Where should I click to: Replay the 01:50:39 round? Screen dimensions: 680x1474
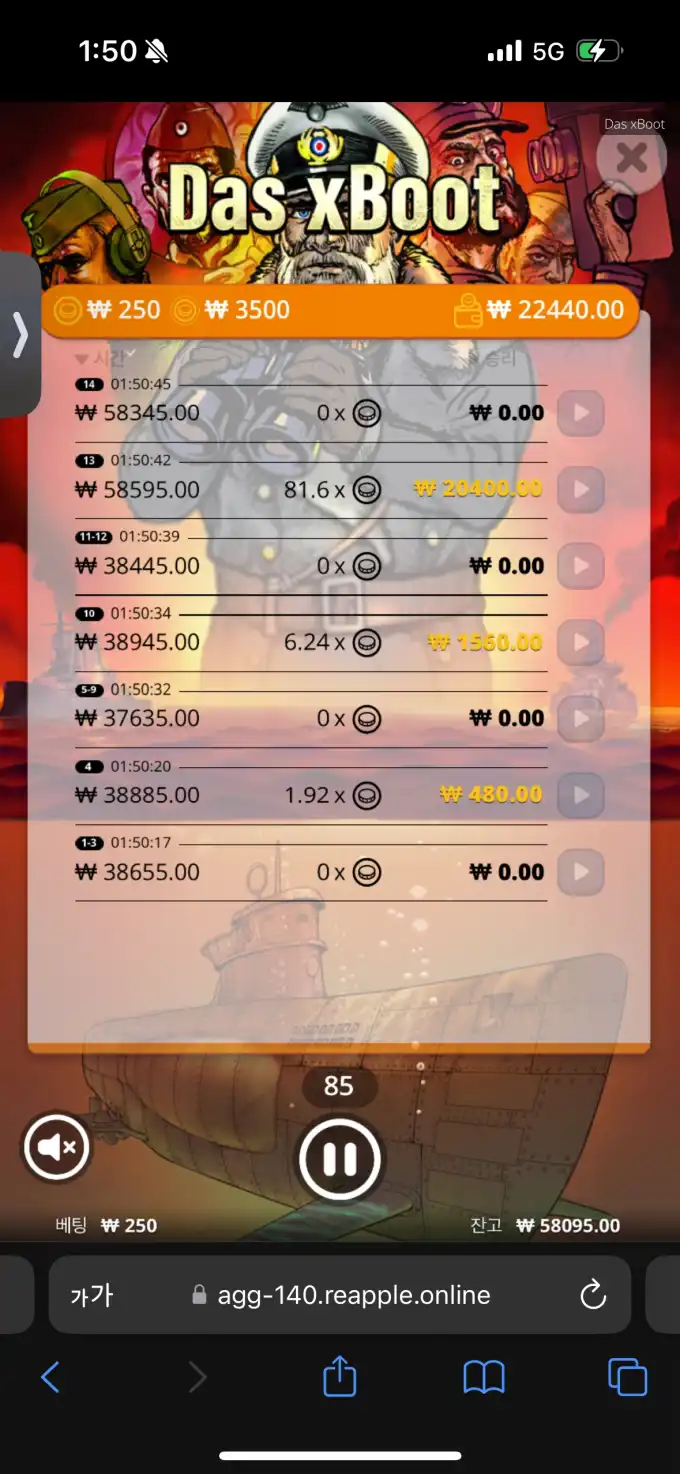[580, 566]
